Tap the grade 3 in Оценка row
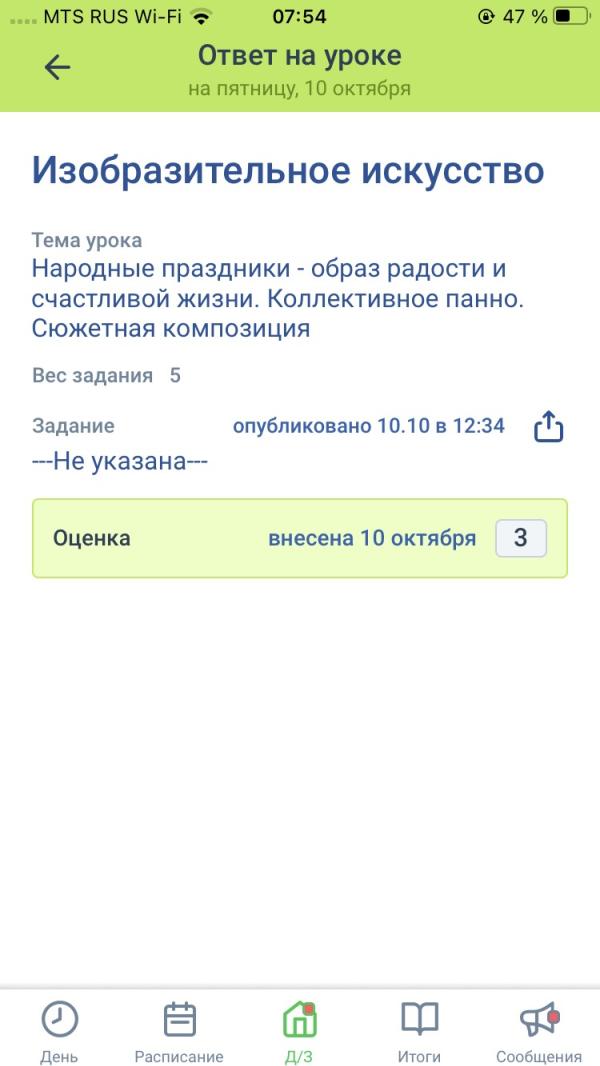 point(520,538)
